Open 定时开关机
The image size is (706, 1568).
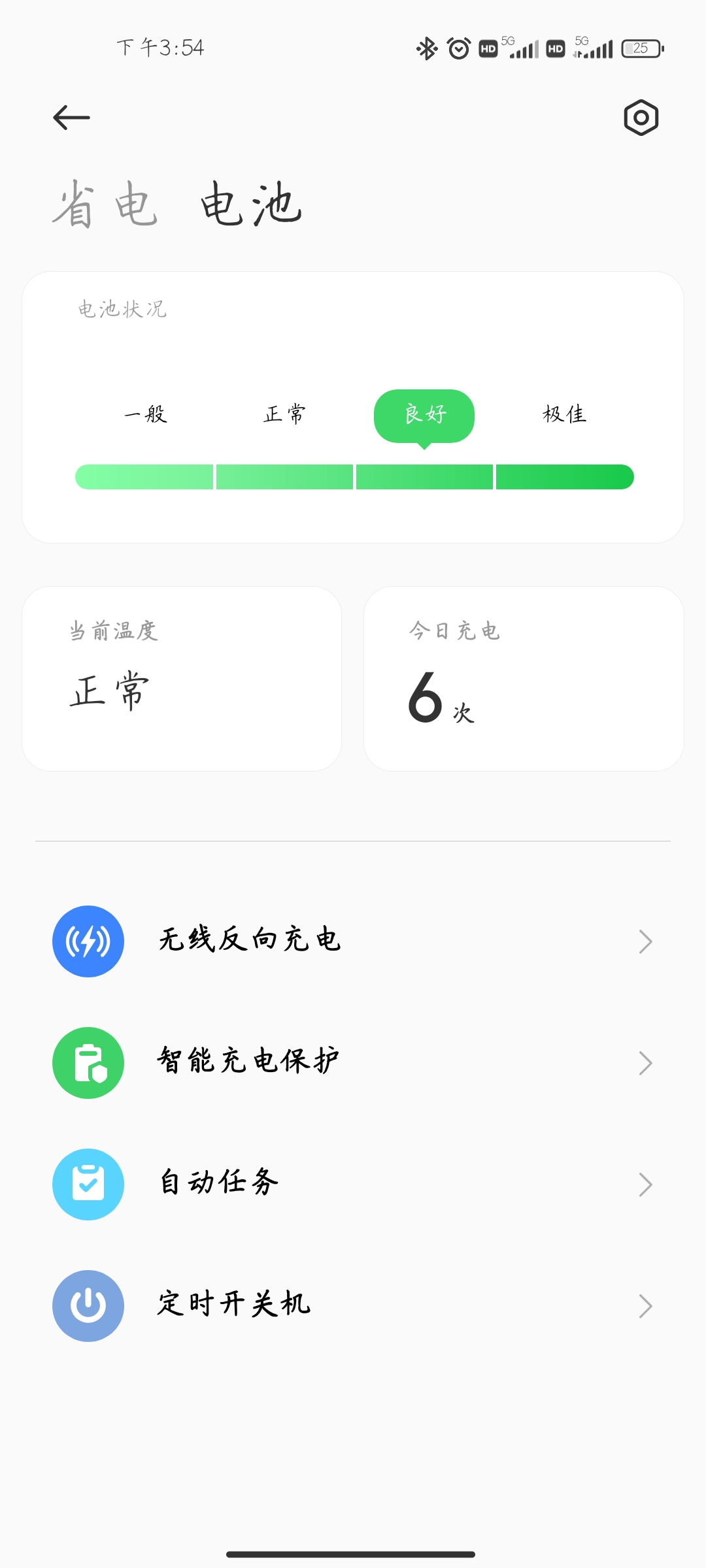click(353, 1306)
